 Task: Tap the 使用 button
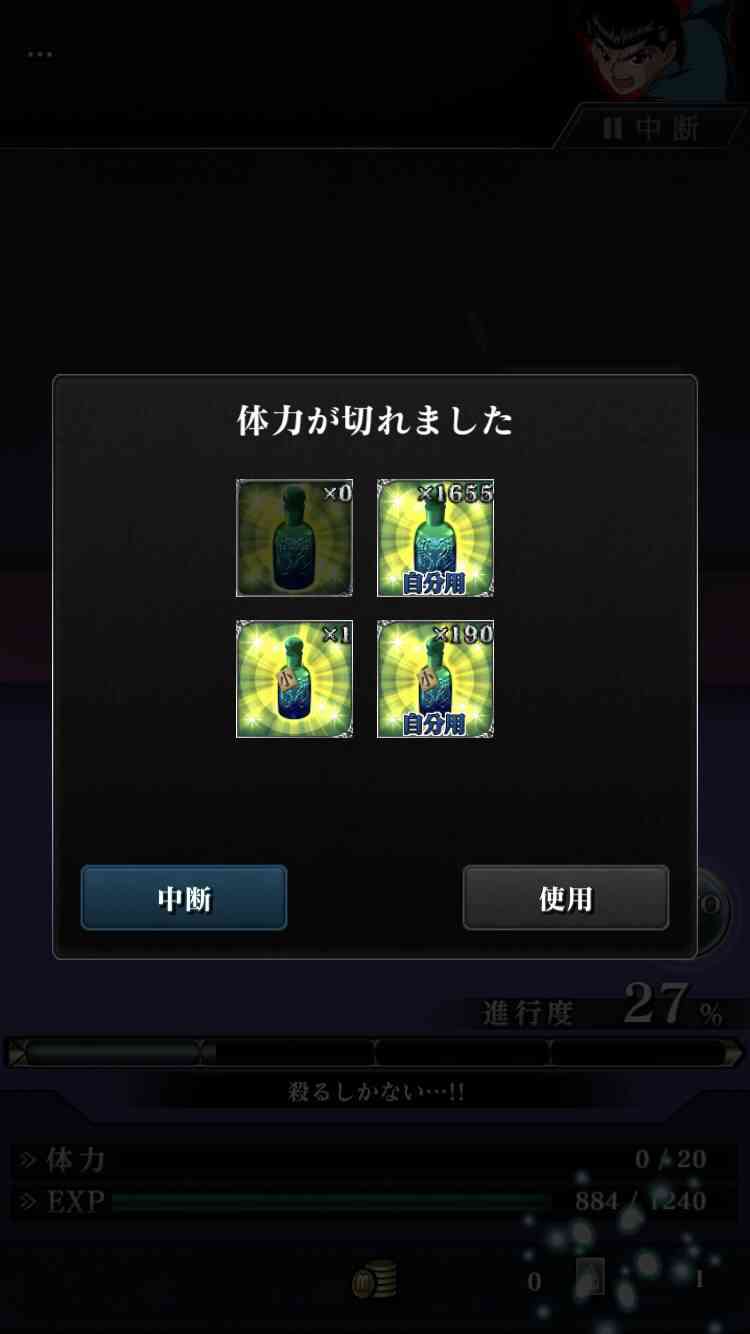(566, 898)
